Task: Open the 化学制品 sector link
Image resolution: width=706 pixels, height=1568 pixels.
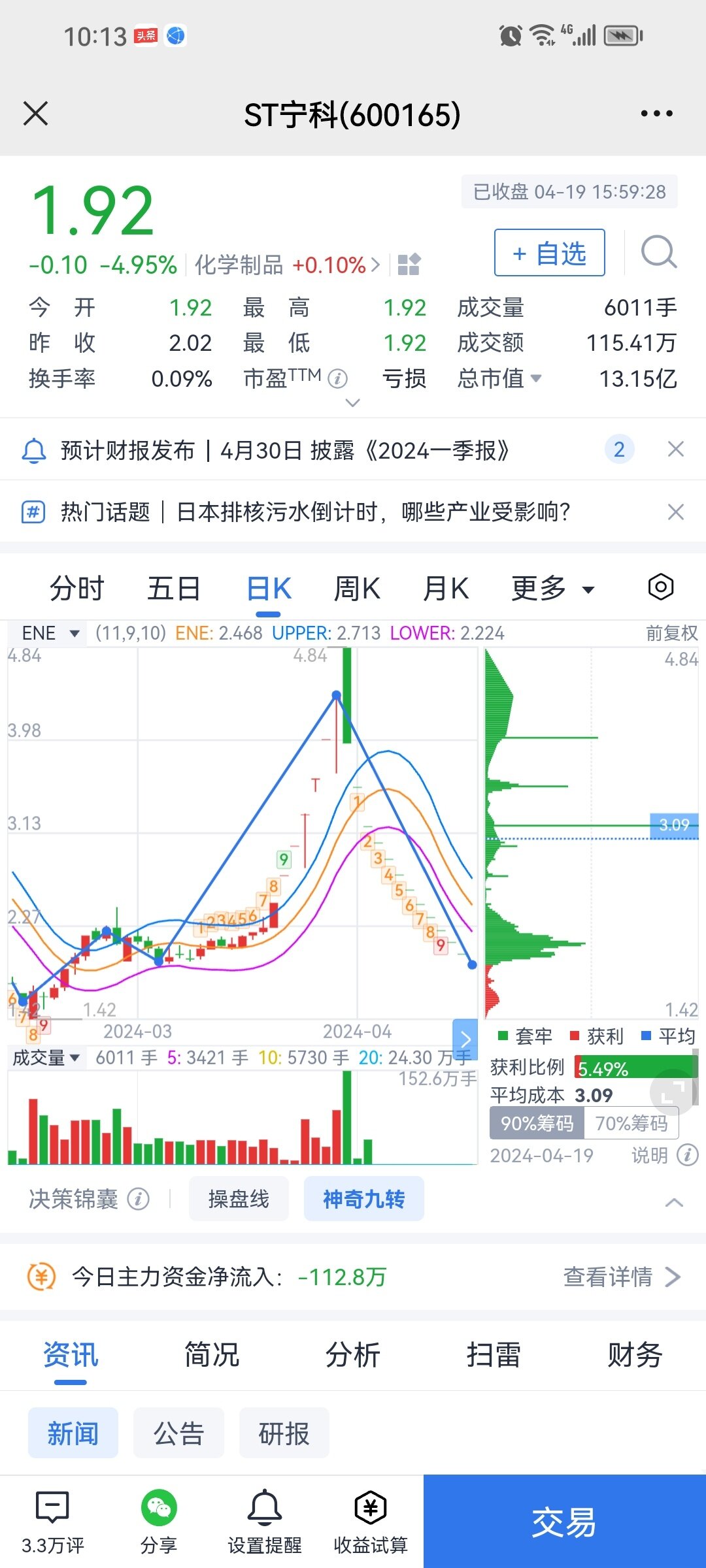Action: click(x=287, y=265)
